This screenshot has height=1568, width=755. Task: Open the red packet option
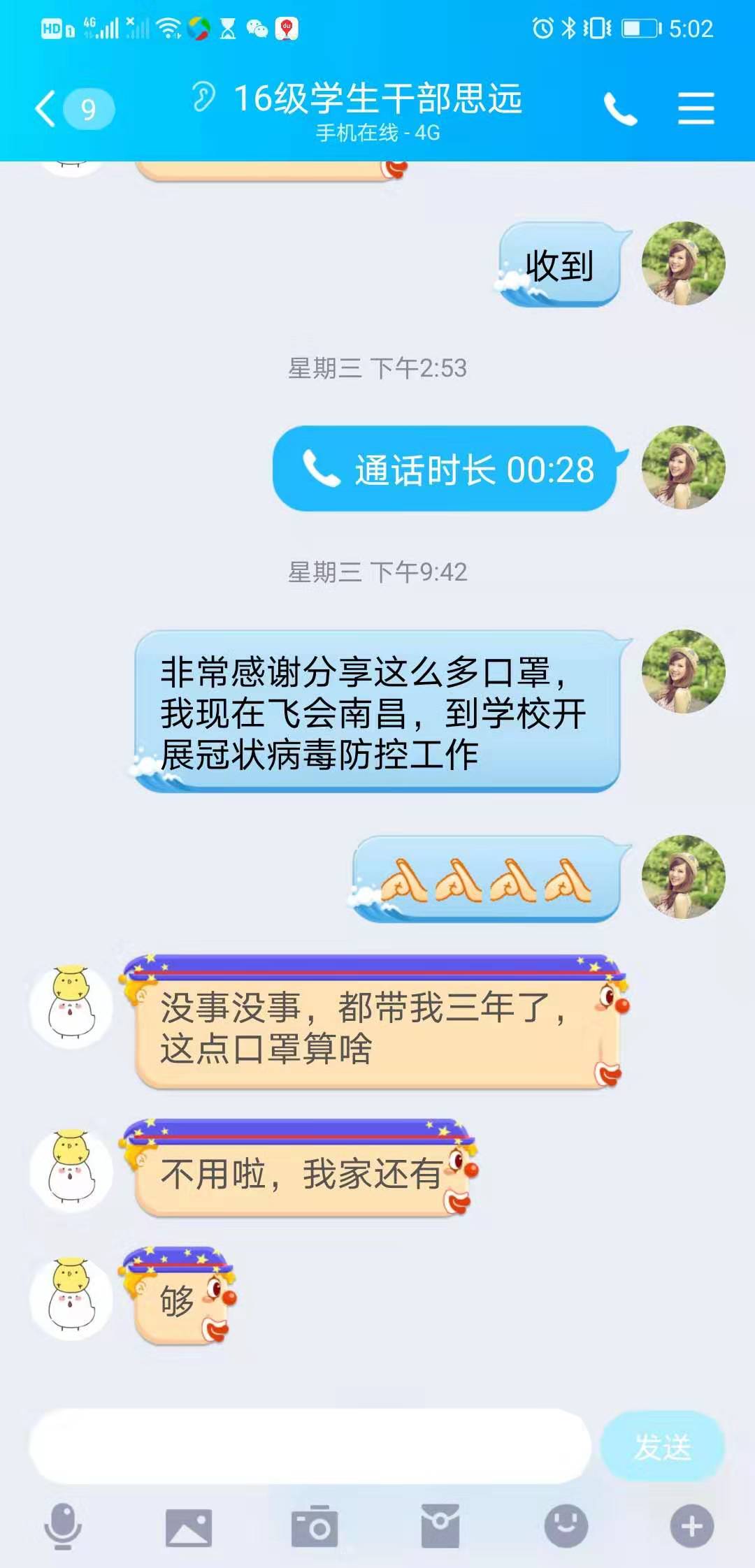(440, 1527)
